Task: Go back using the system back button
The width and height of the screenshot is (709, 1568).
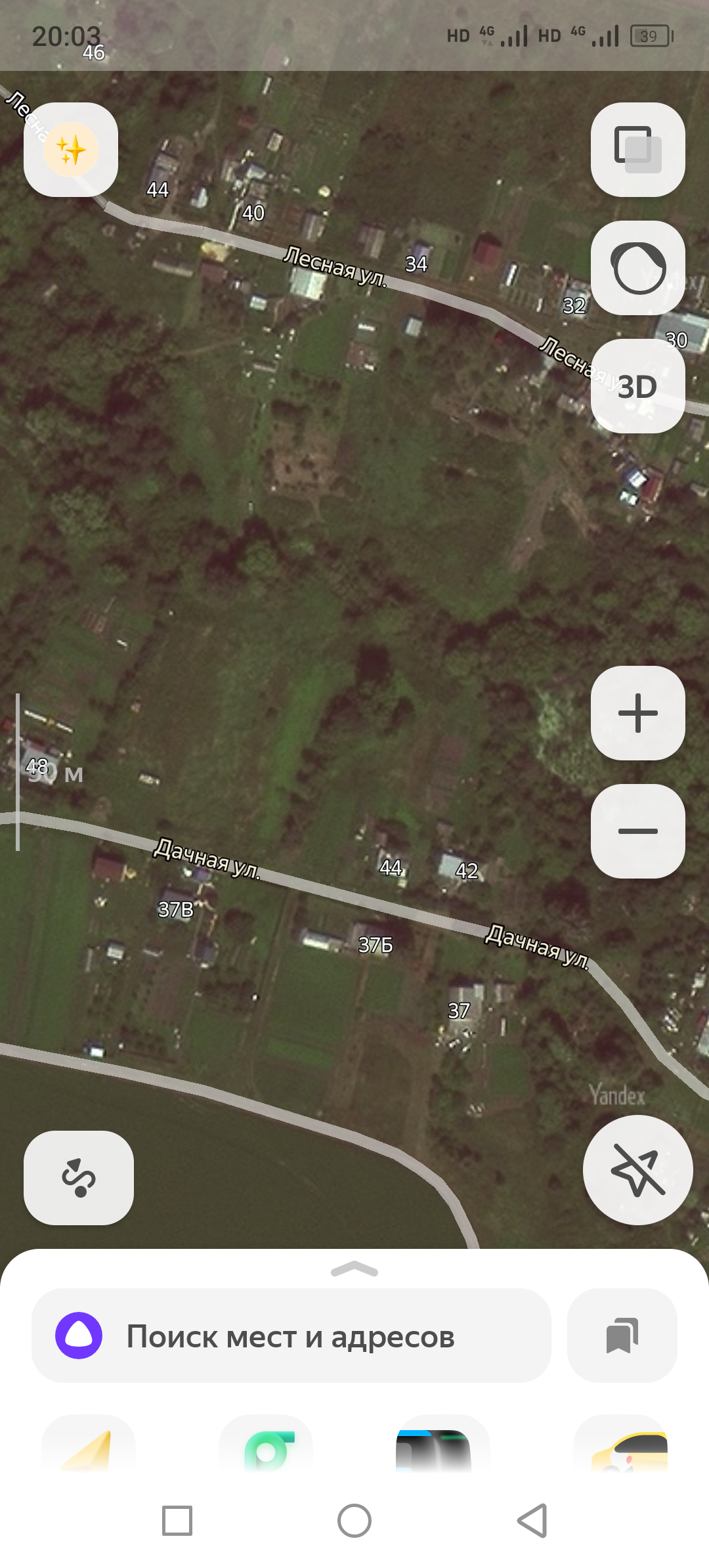Action: (x=532, y=1521)
